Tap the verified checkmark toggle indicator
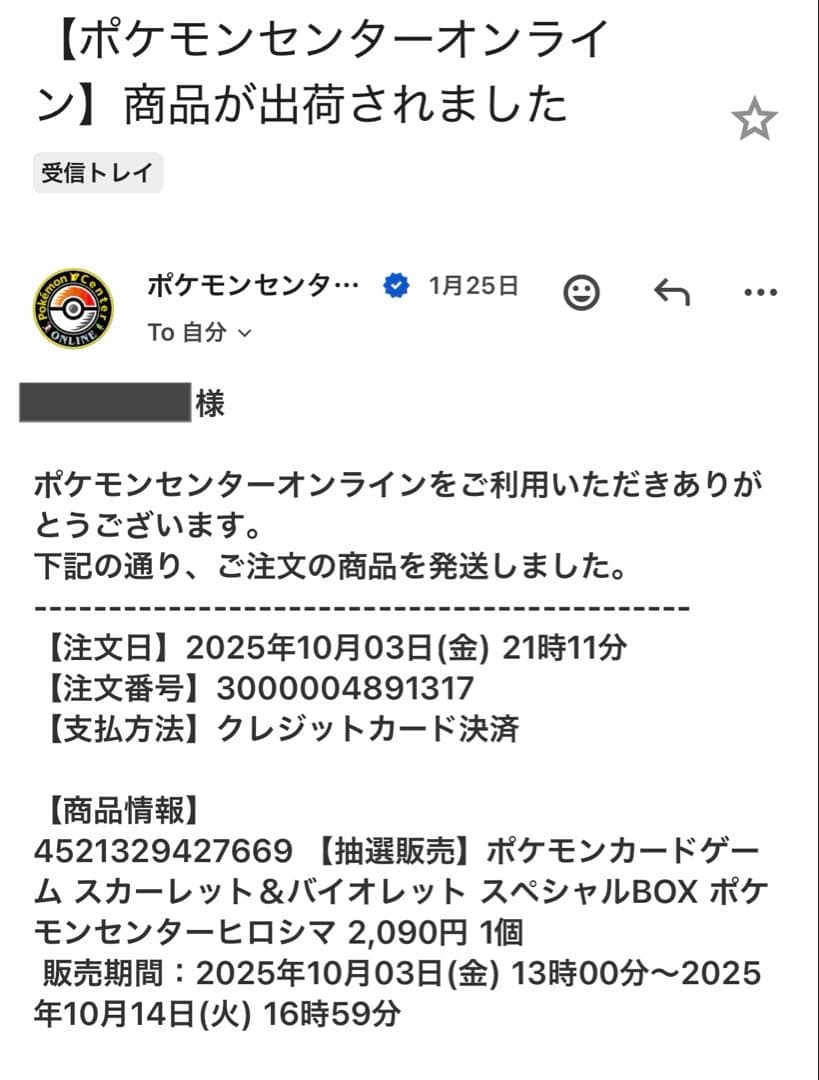Screen dimensions: 819x1080 click(x=396, y=284)
